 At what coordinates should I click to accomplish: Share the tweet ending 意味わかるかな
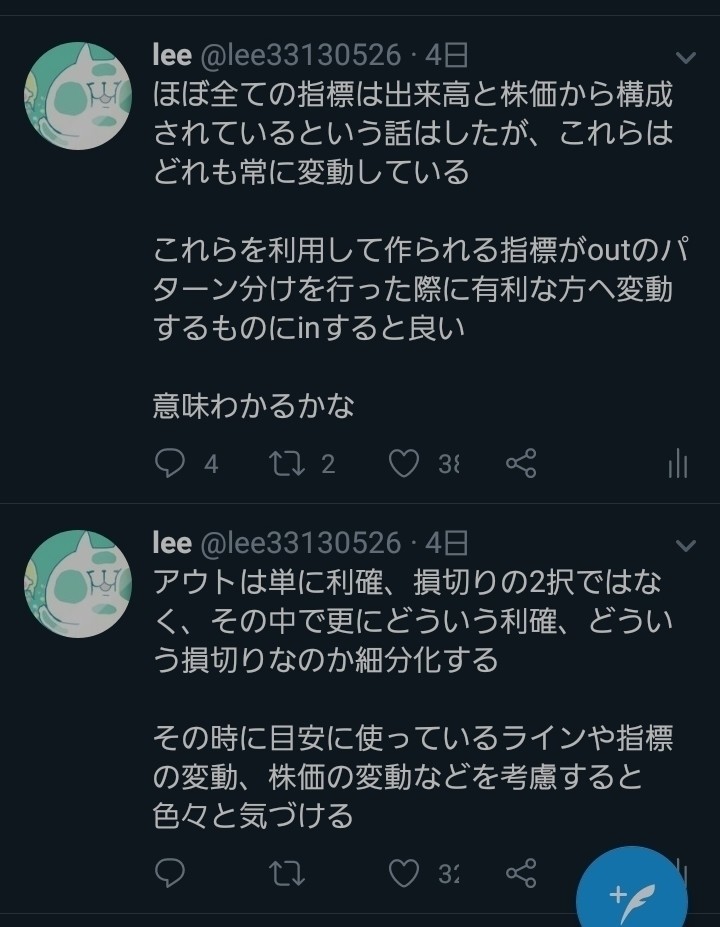tap(521, 463)
